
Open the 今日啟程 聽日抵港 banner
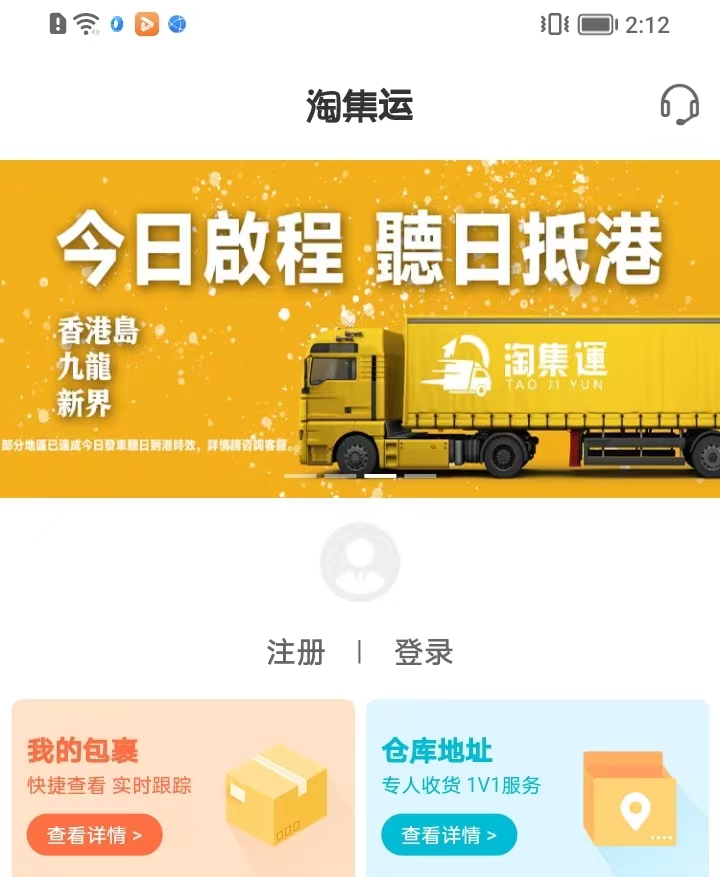[360, 328]
